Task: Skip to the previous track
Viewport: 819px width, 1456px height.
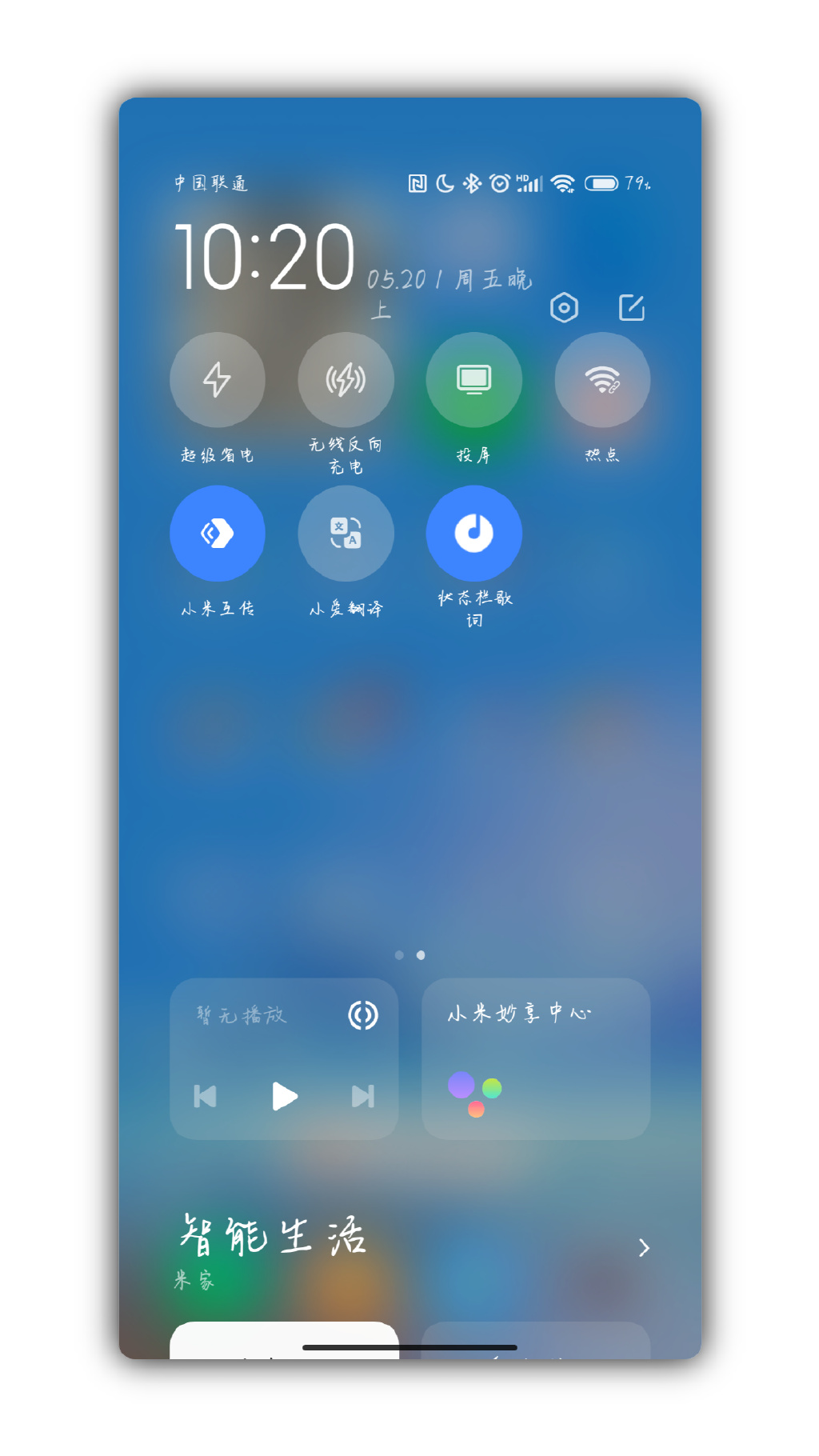Action: coord(206,1096)
